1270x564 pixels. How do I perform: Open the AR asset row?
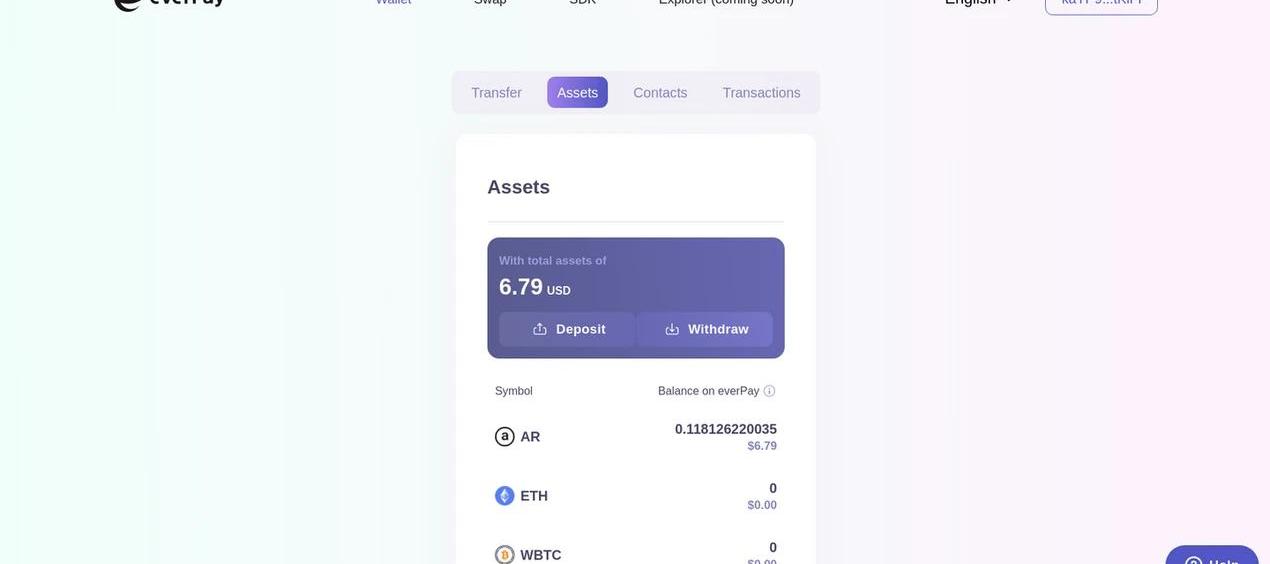click(x=635, y=437)
